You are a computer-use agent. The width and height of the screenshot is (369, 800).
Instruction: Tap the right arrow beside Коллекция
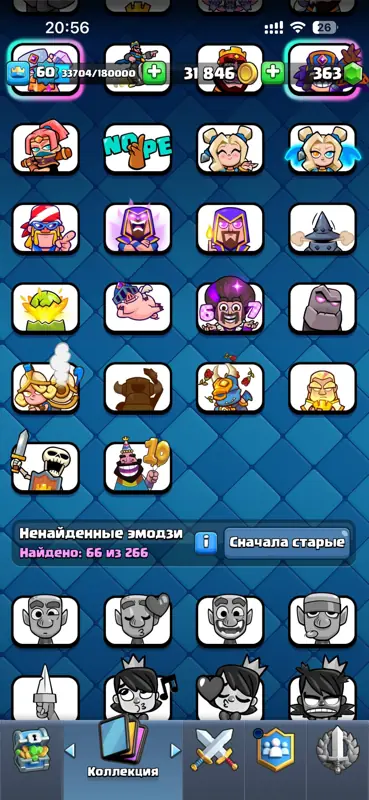pyautogui.click(x=176, y=750)
